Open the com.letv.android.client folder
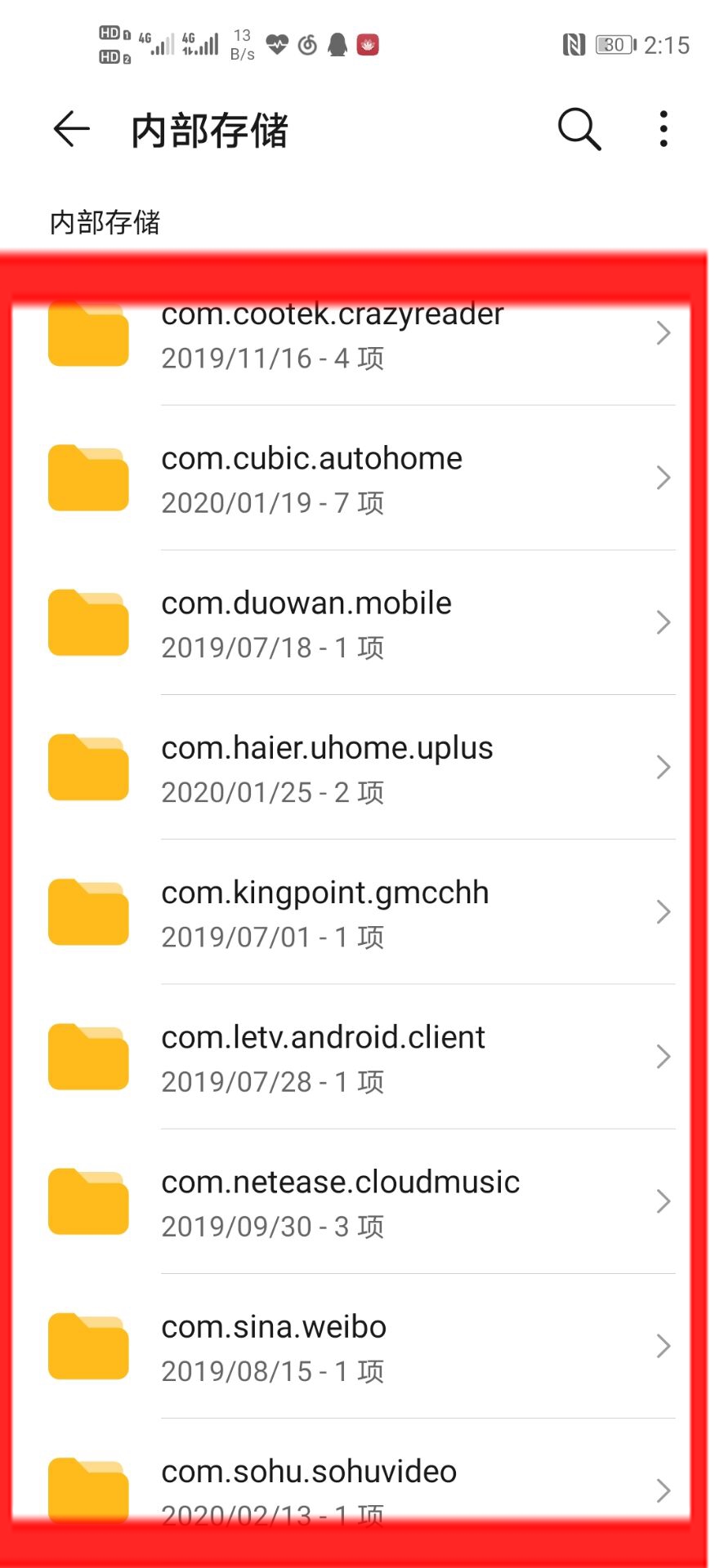Viewport: 724px width, 1568px height. (x=360, y=1057)
